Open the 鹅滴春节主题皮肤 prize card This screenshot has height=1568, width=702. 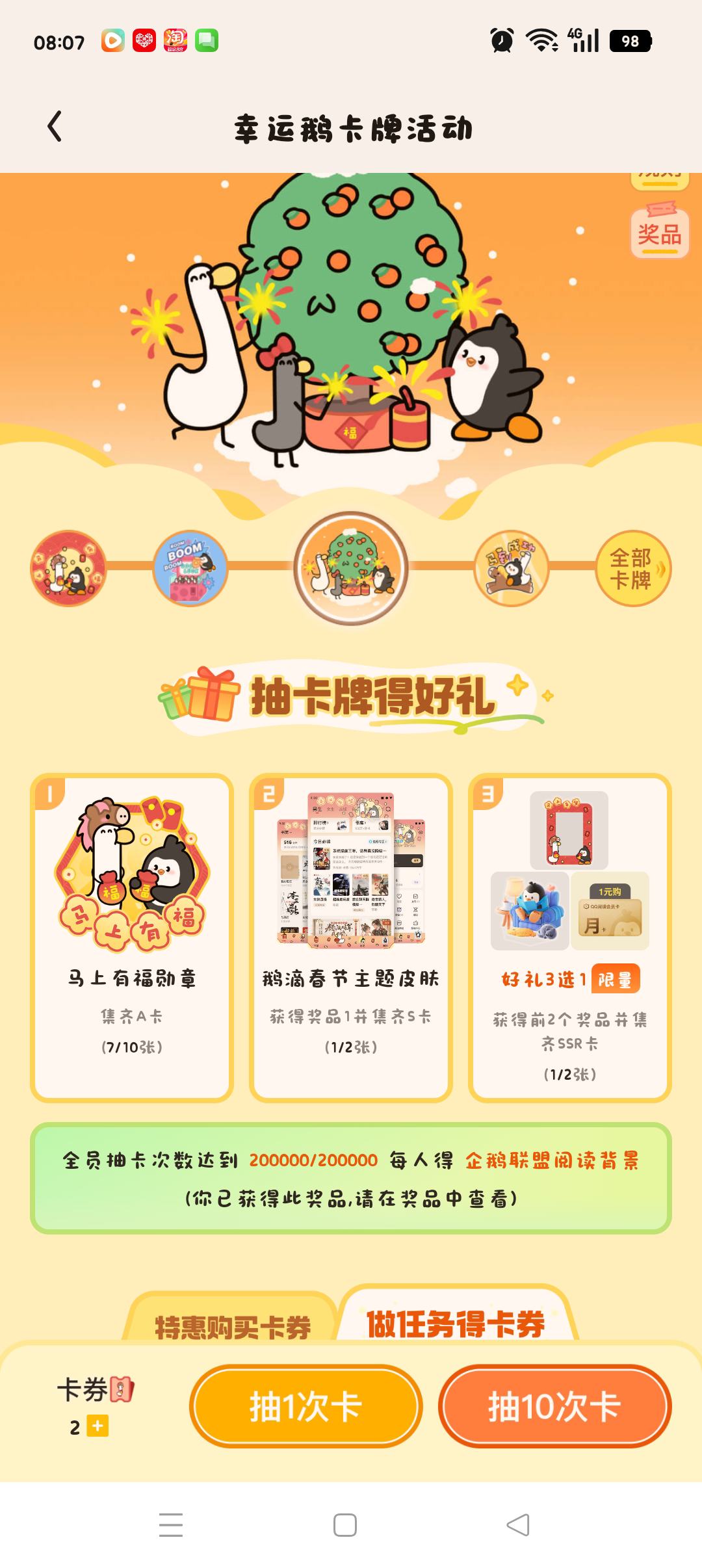pyautogui.click(x=351, y=937)
